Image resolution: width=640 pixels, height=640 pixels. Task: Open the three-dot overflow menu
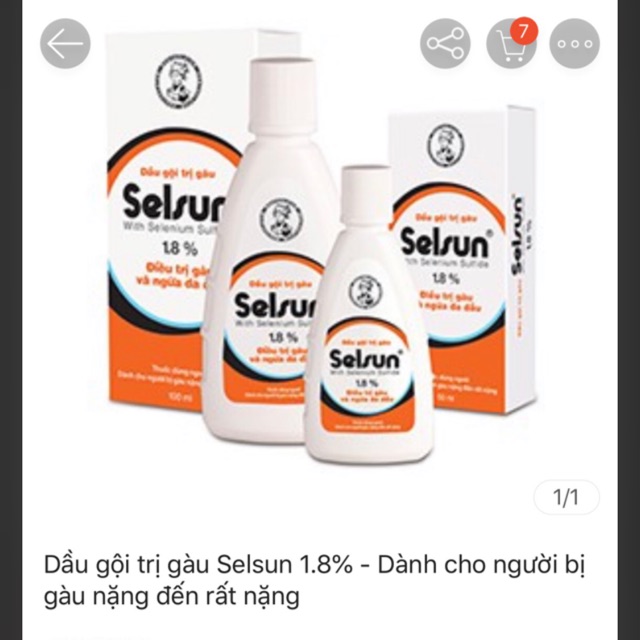click(576, 44)
